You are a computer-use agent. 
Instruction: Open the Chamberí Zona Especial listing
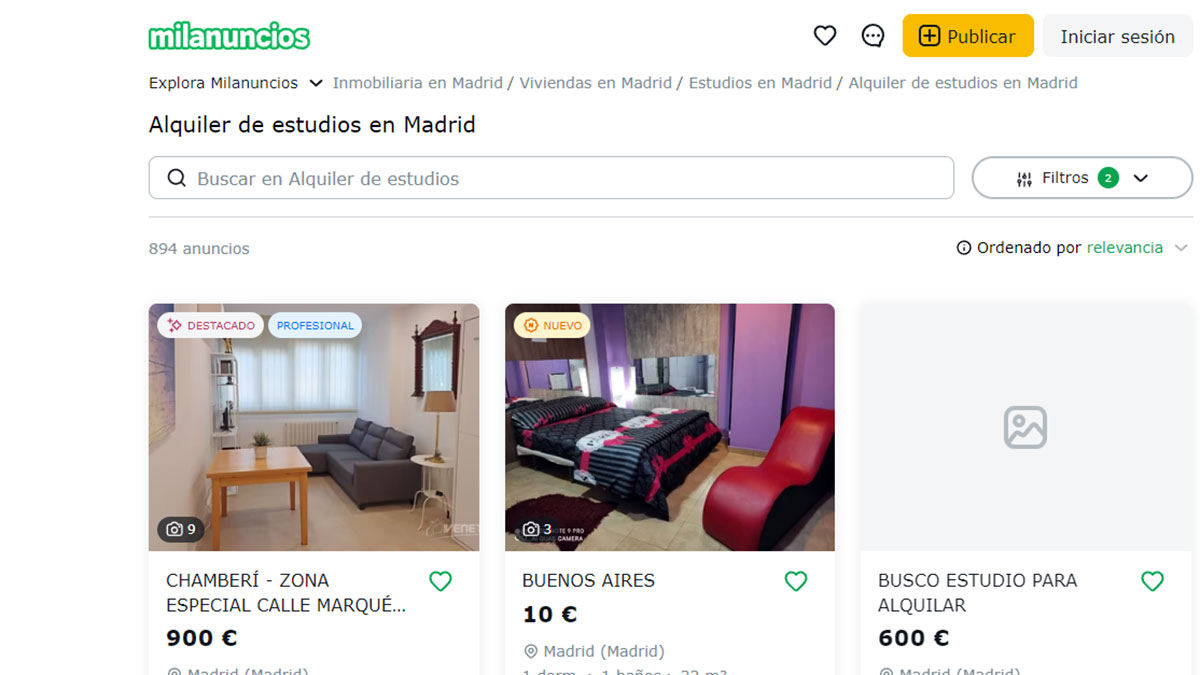pos(286,592)
